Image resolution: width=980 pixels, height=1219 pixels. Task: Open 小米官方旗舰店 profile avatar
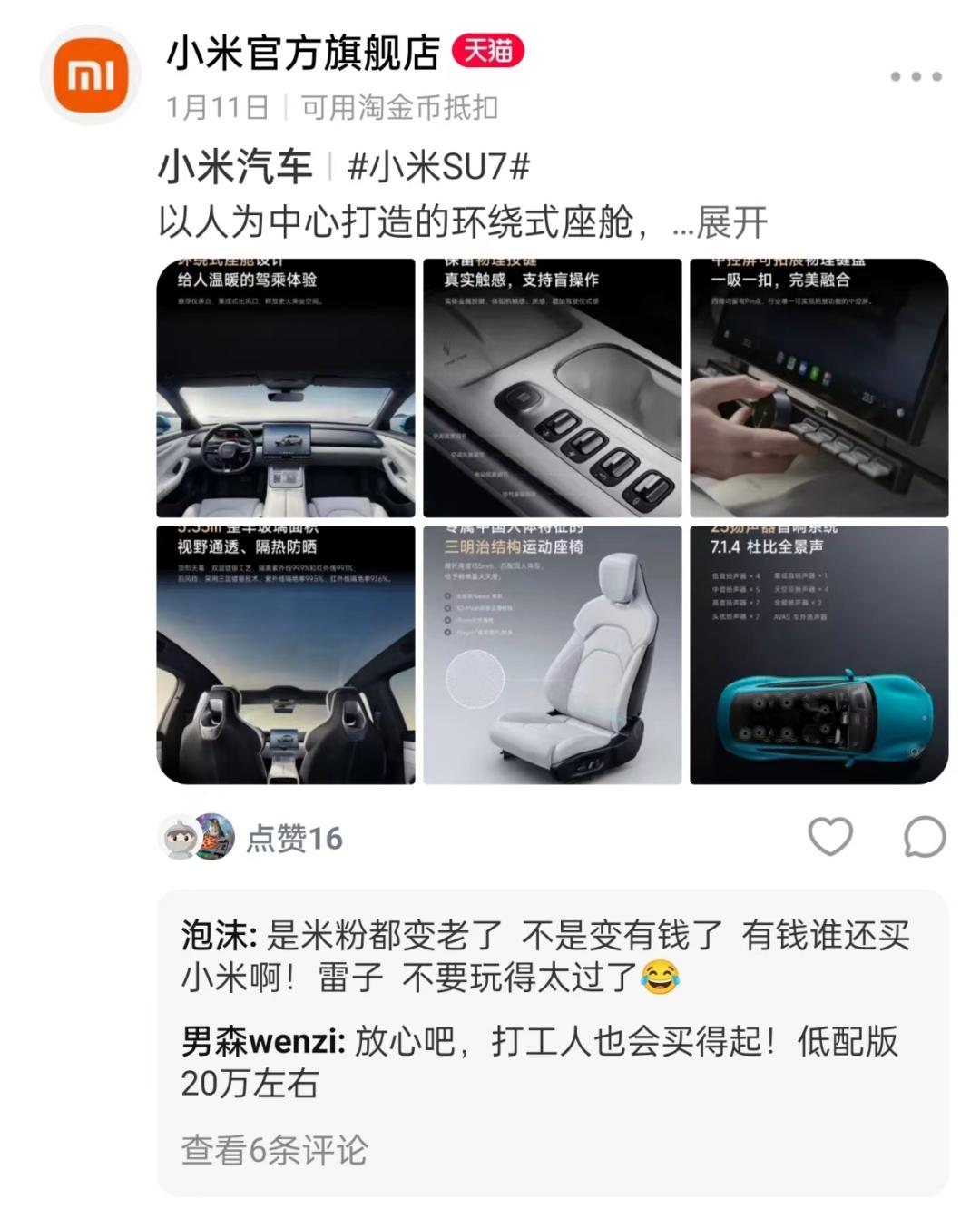coord(90,75)
